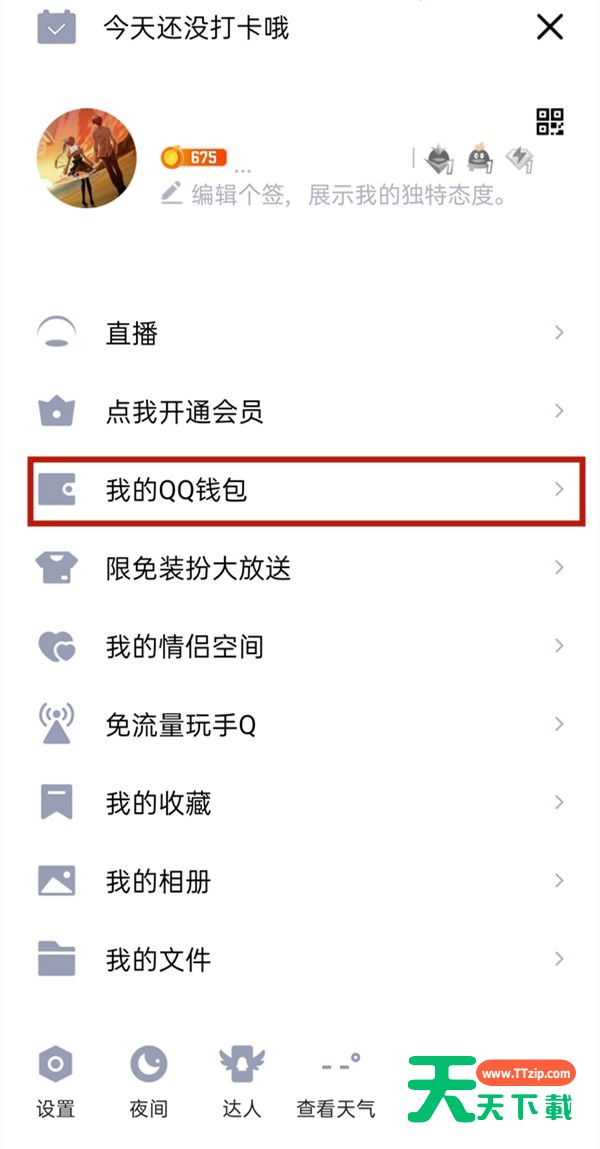
Task: Open the 直播 live streaming row
Action: tap(300, 333)
